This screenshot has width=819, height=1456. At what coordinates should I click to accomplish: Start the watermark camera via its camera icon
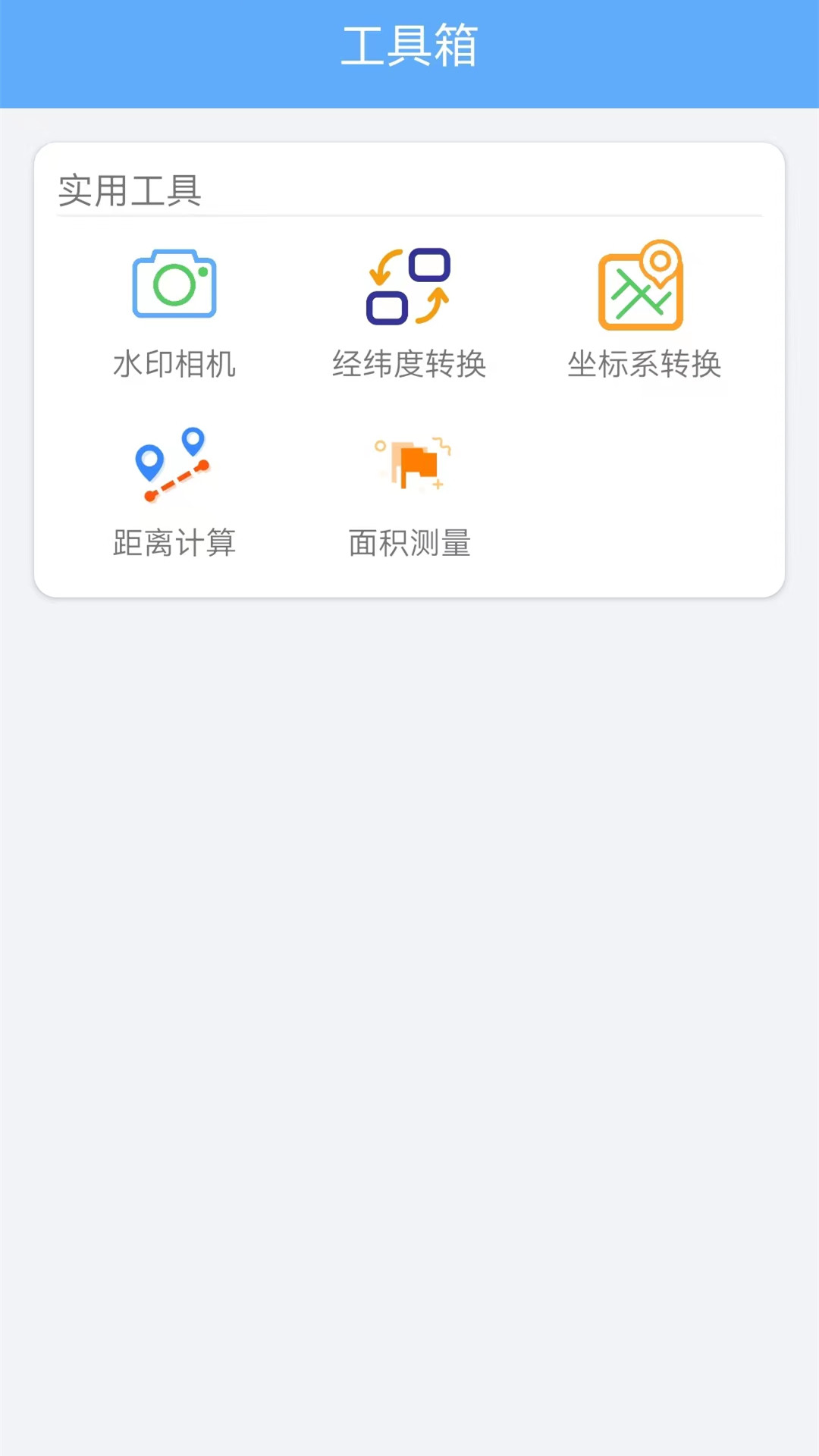(174, 284)
